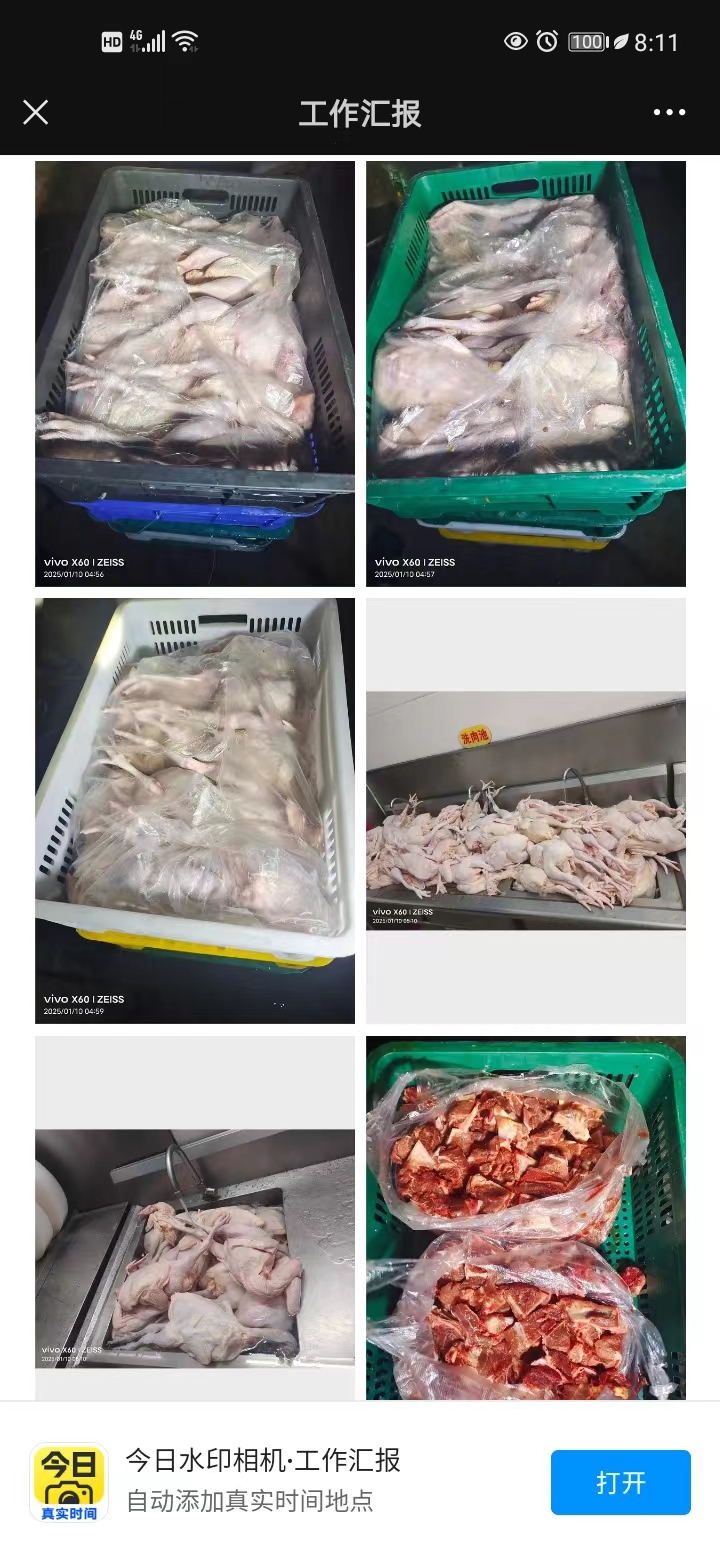720x1560 pixels.
Task: View photo of chickens on steel counter
Action: coord(526,810)
